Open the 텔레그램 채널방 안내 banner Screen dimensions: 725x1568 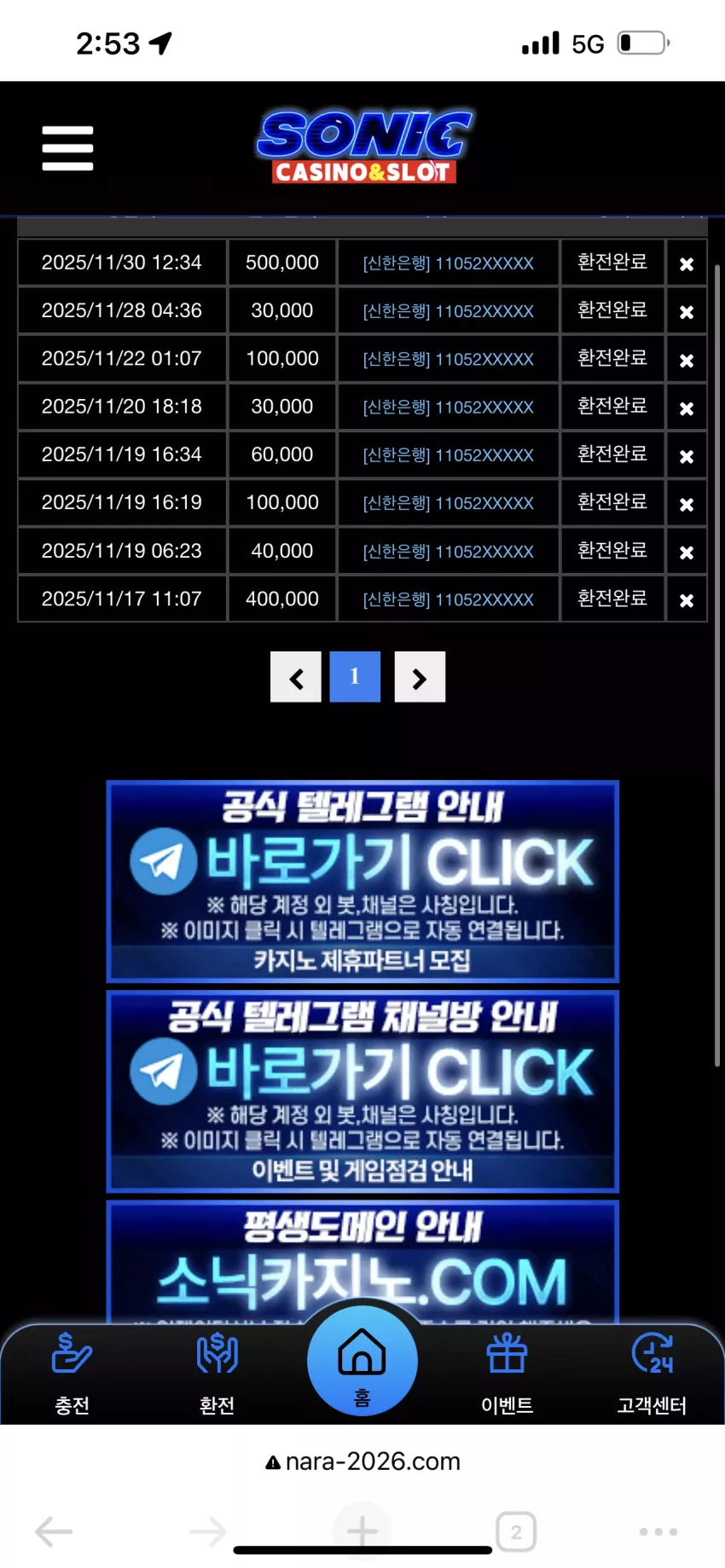(x=362, y=1091)
